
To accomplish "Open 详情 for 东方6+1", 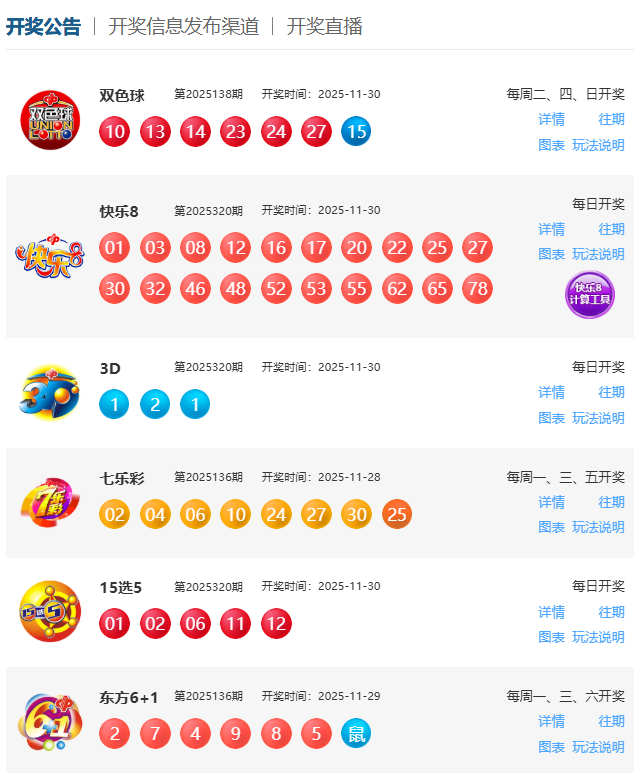I will pos(551,721).
